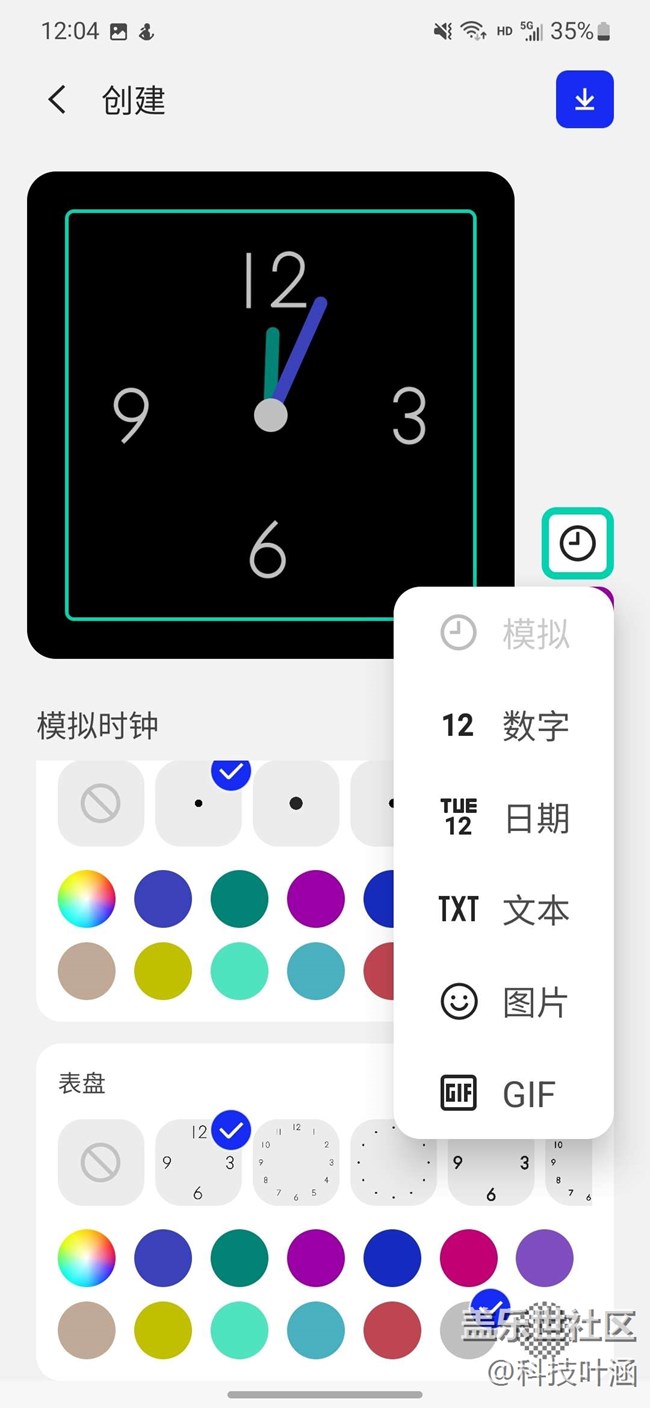Select the larger center dot style

(x=296, y=803)
